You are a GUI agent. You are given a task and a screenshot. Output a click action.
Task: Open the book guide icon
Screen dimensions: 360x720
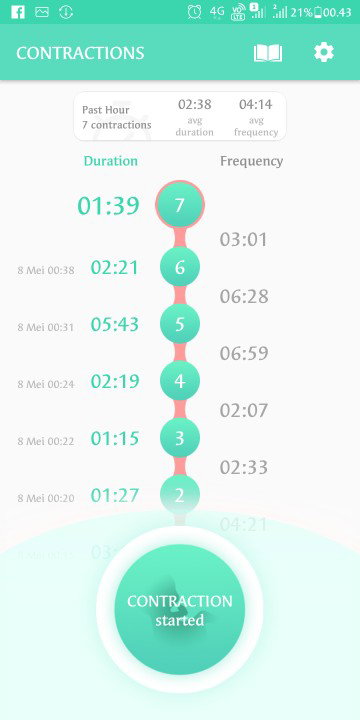268,53
